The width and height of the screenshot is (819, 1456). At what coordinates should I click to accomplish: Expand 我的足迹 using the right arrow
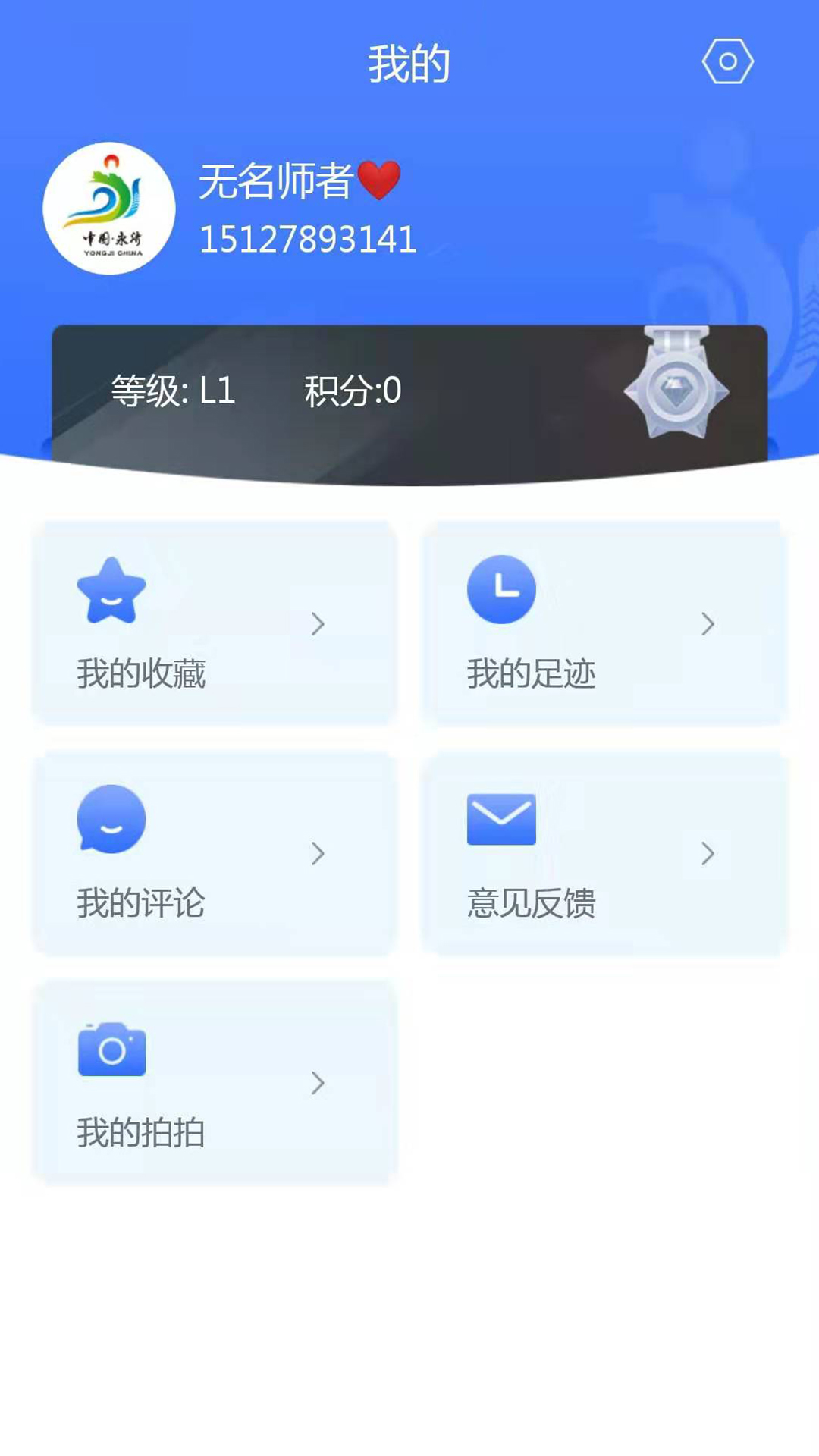tap(707, 623)
